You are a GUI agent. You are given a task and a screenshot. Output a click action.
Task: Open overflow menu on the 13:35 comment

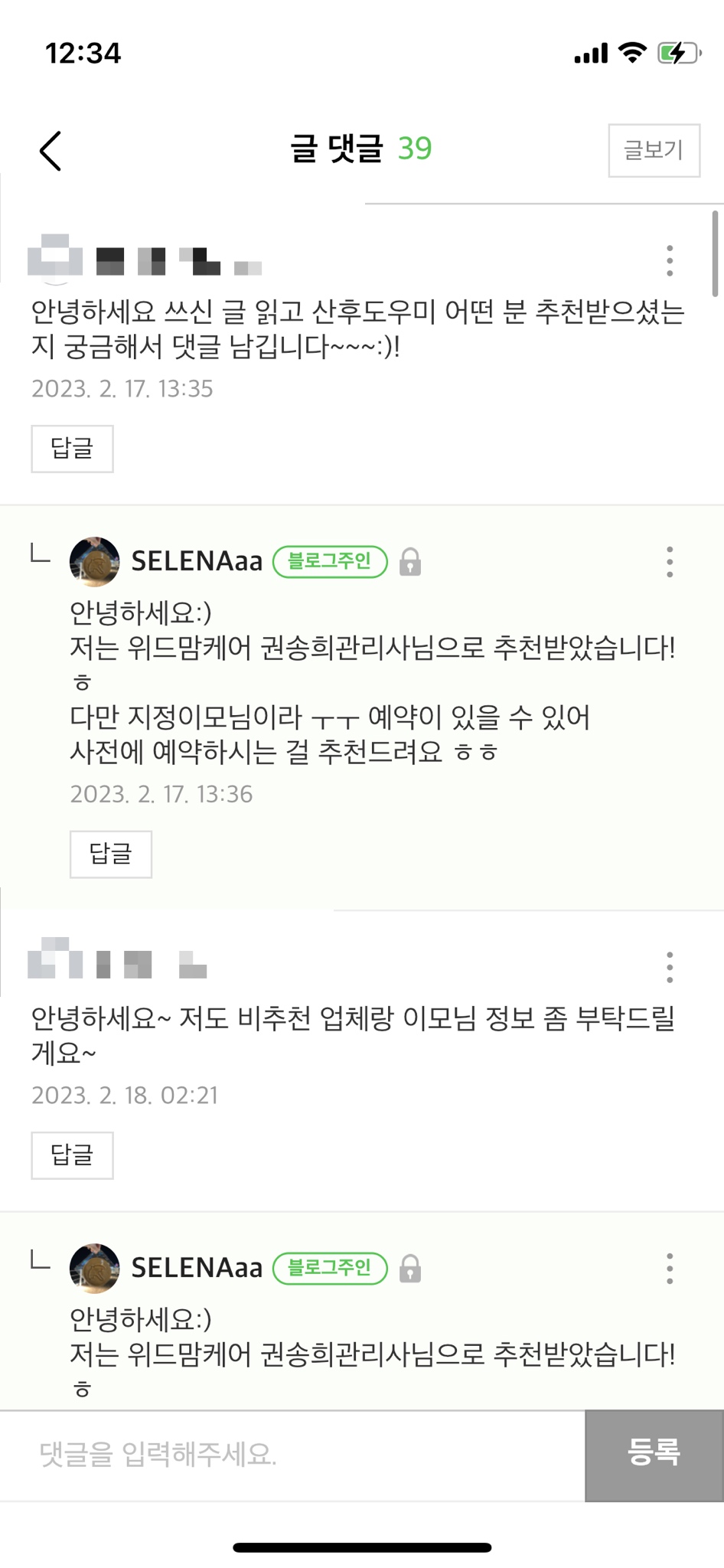pyautogui.click(x=670, y=261)
